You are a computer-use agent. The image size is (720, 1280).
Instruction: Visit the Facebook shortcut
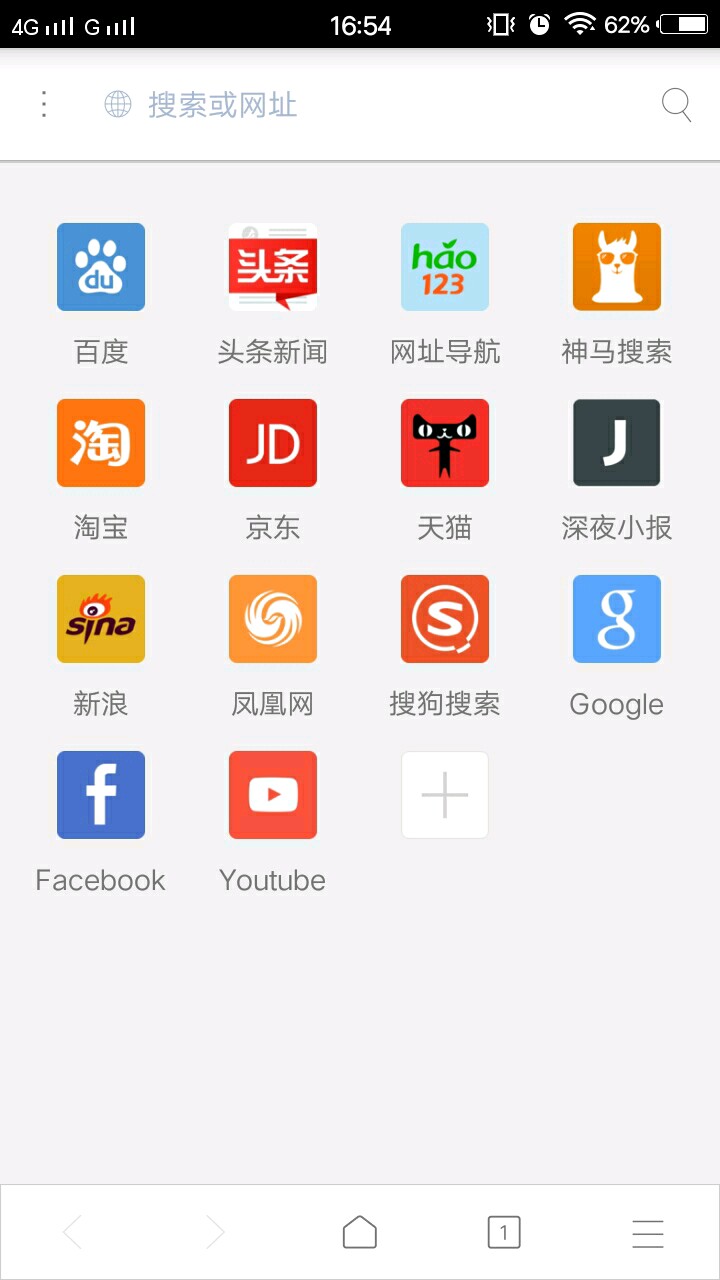[x=101, y=795]
